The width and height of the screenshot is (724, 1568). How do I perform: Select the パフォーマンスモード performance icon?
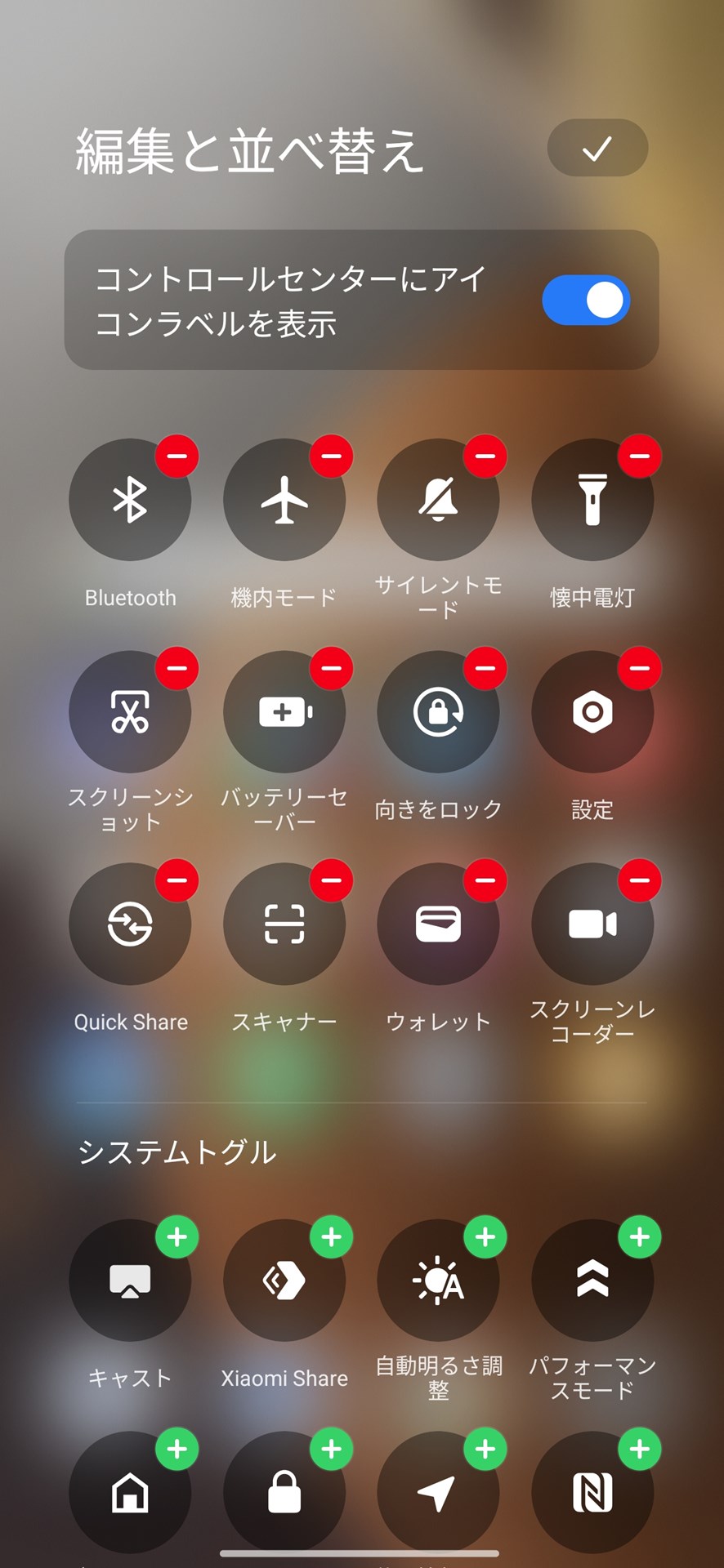tap(593, 1280)
